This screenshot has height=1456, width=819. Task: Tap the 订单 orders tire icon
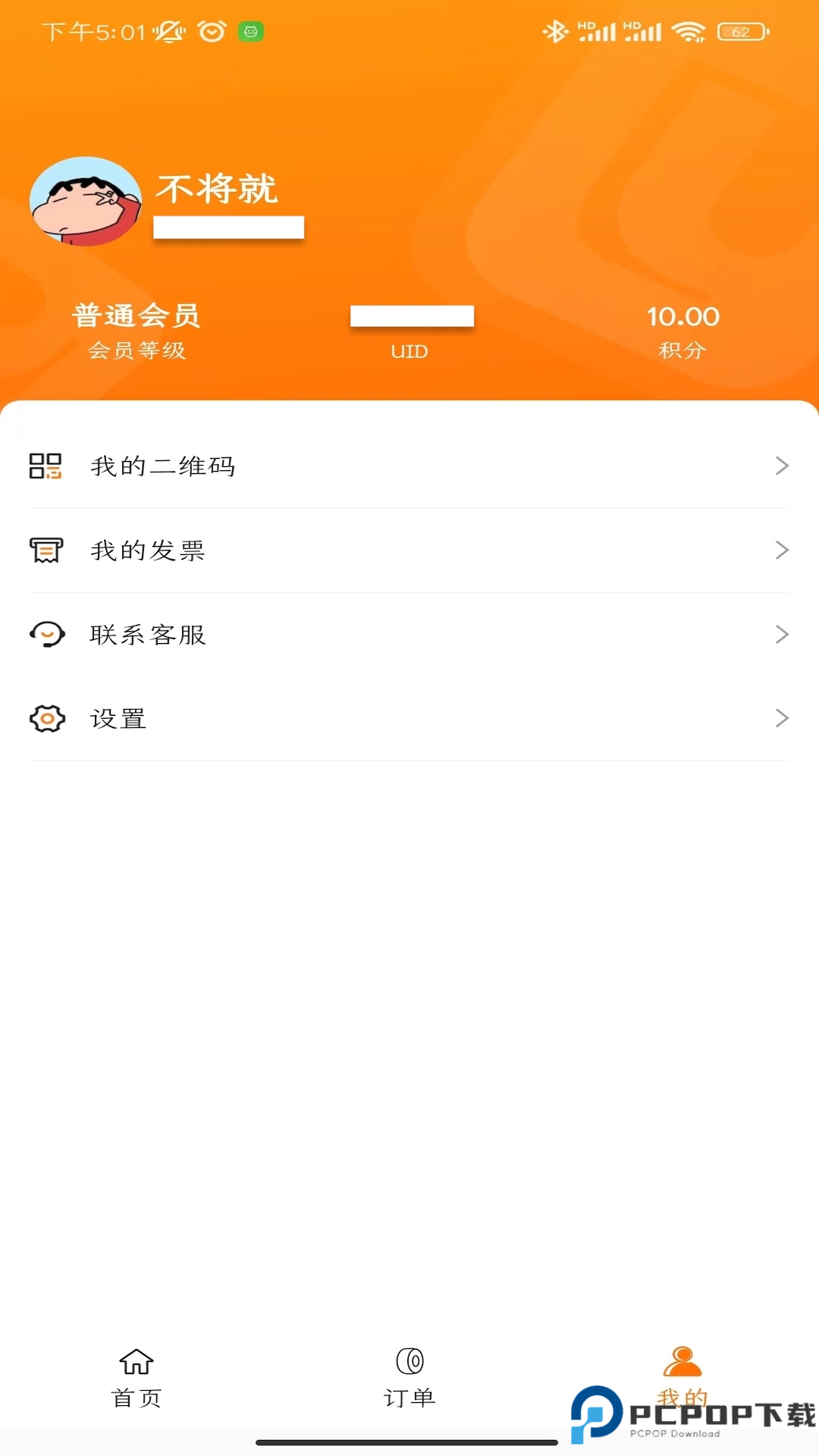pos(409,1361)
